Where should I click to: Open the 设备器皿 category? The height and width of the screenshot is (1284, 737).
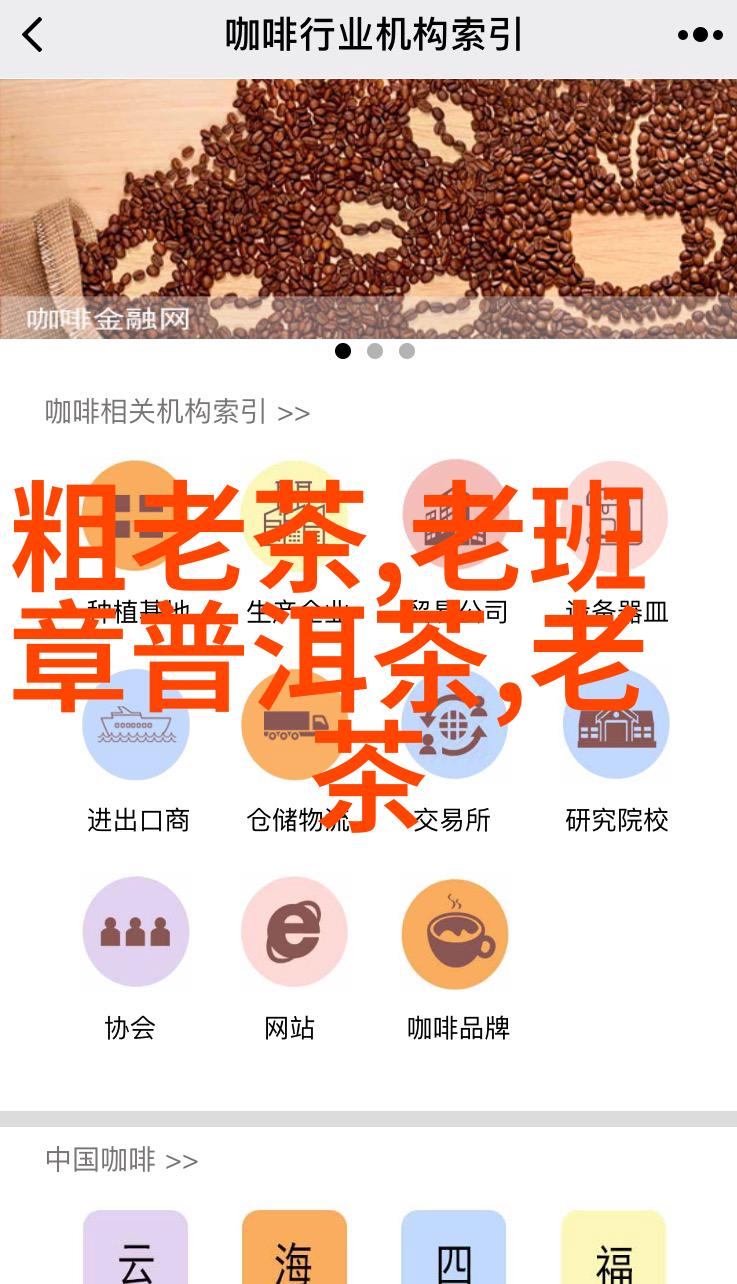point(616,513)
